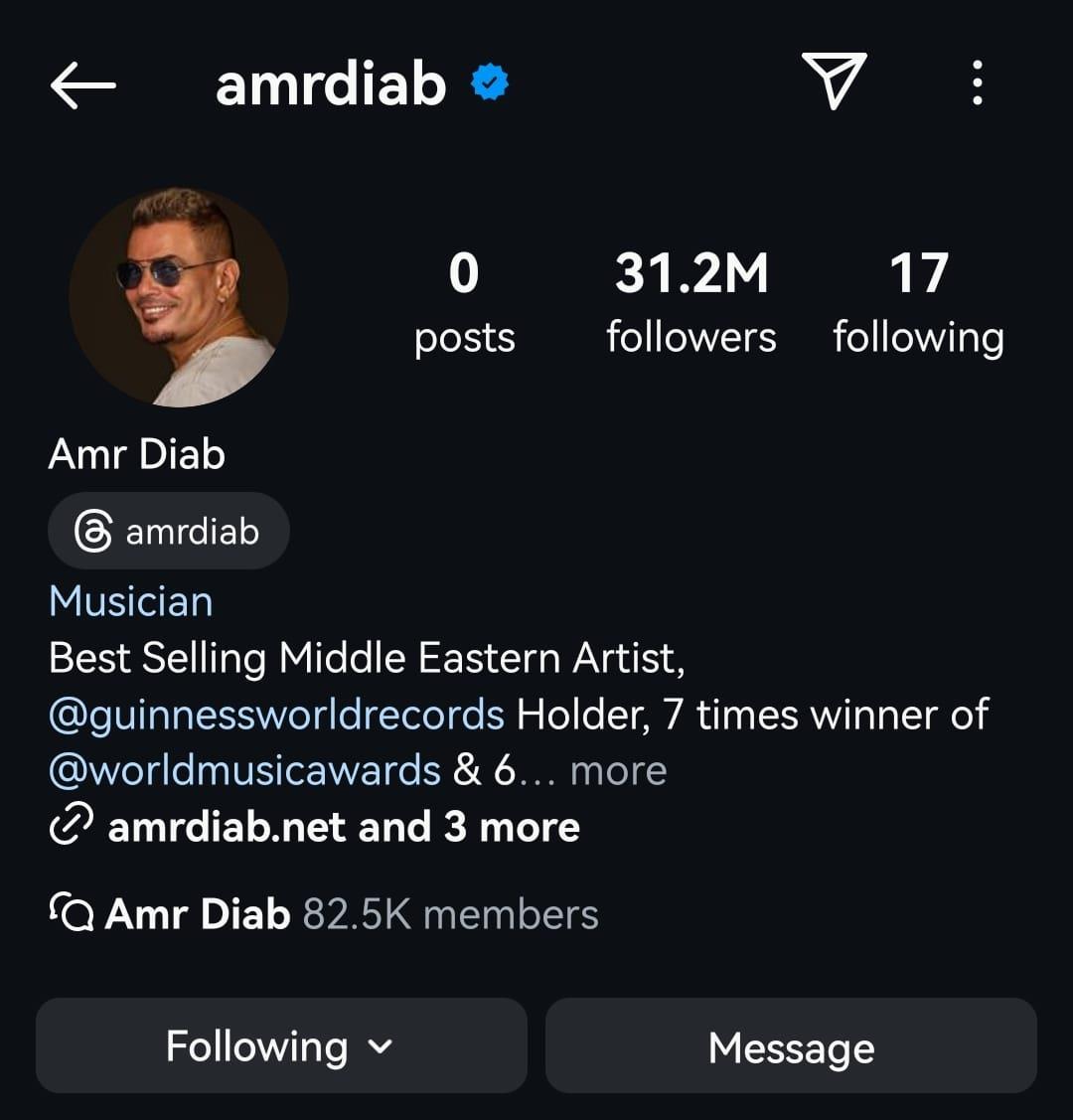Open the direct share paper plane icon
This screenshot has height=1120, width=1073.
coord(834,81)
